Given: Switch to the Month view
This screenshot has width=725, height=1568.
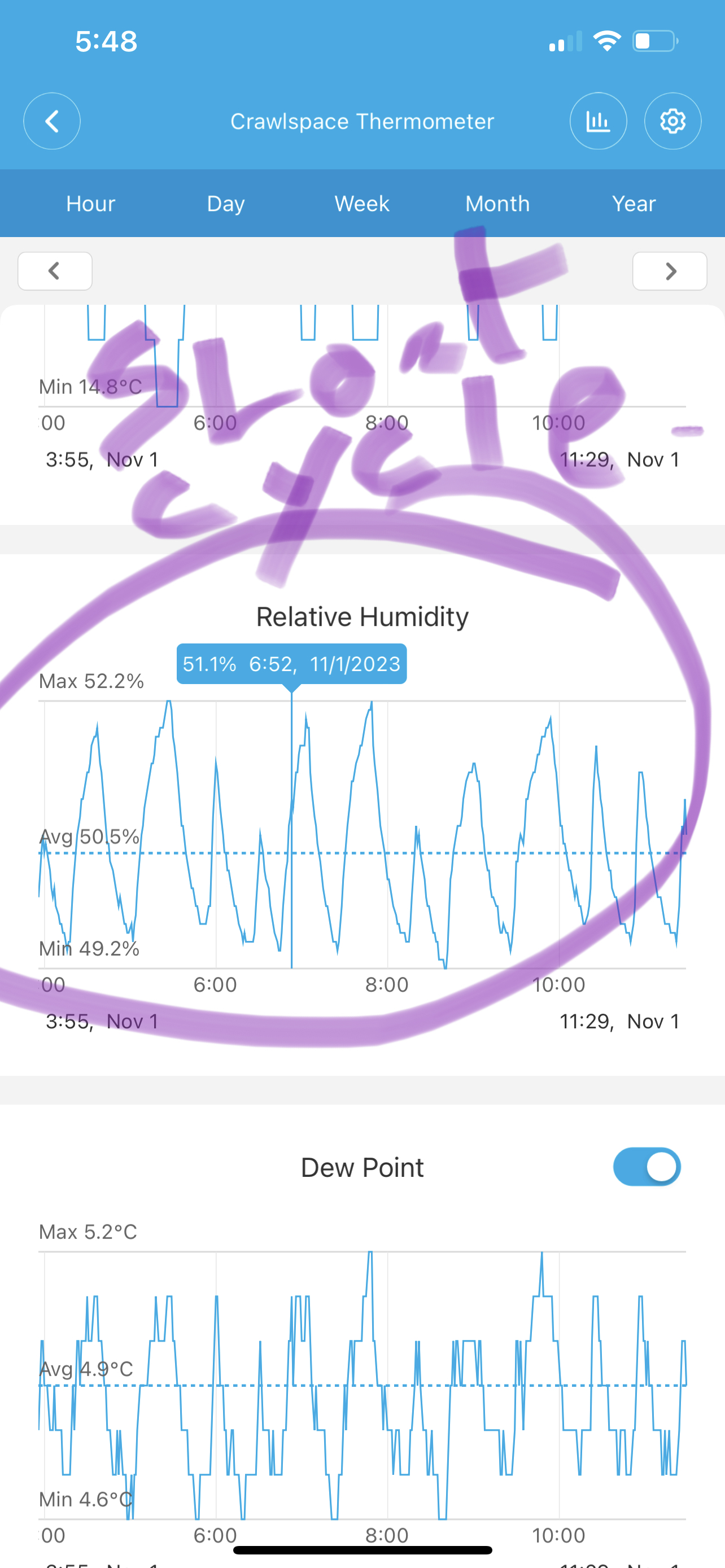Looking at the screenshot, I should pos(498,203).
